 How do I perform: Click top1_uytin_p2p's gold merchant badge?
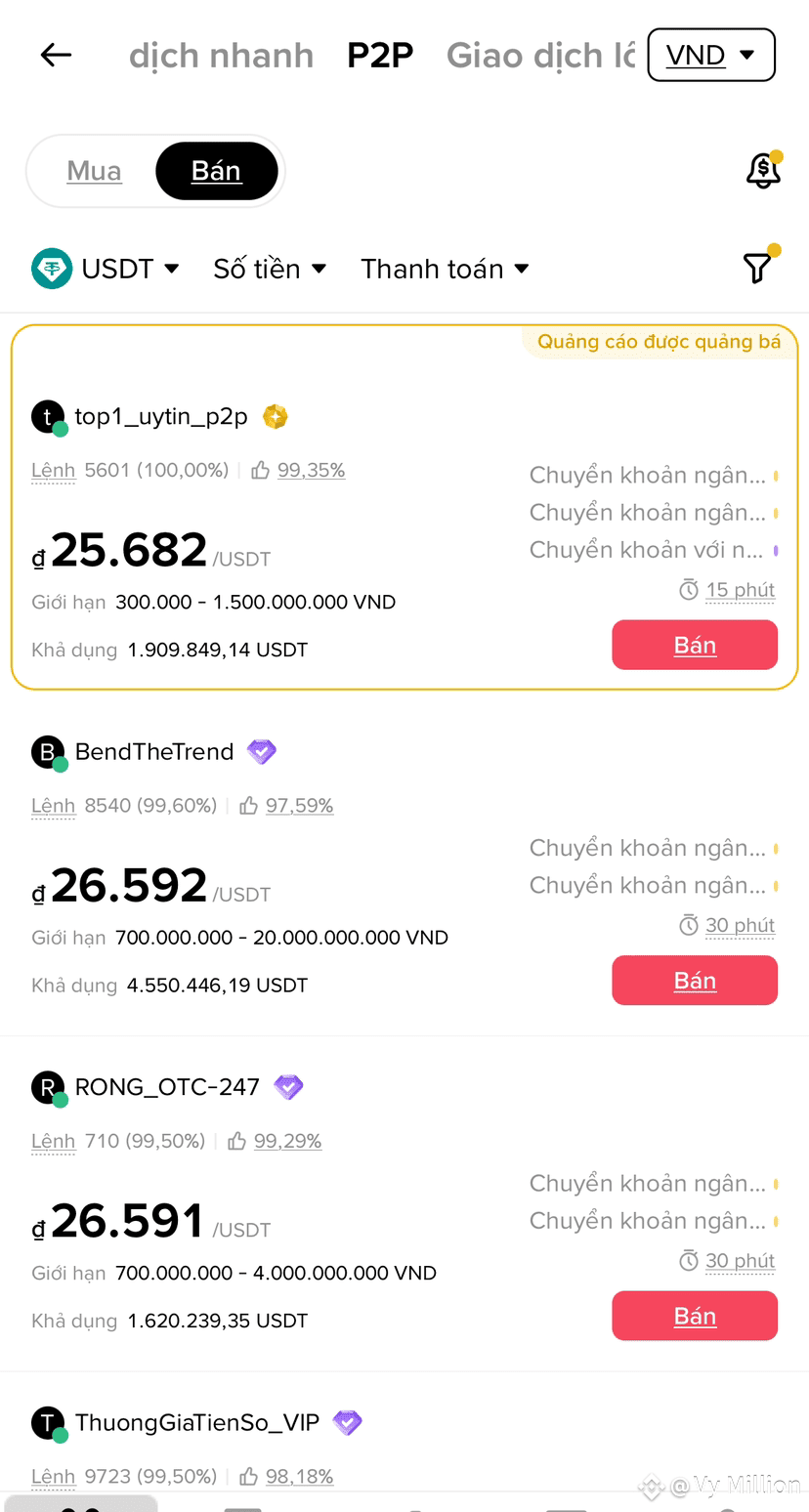[275, 416]
